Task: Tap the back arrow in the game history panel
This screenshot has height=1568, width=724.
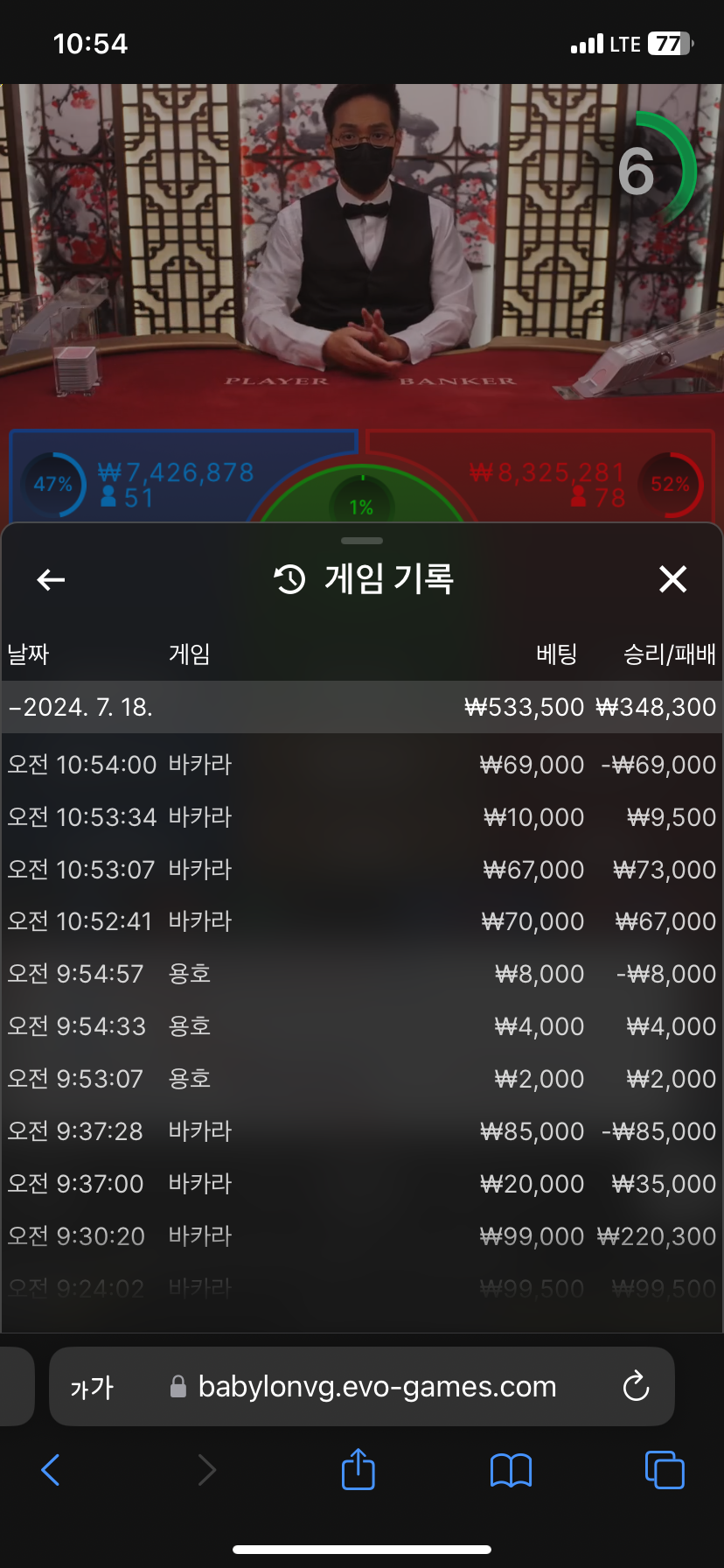Action: click(x=50, y=579)
